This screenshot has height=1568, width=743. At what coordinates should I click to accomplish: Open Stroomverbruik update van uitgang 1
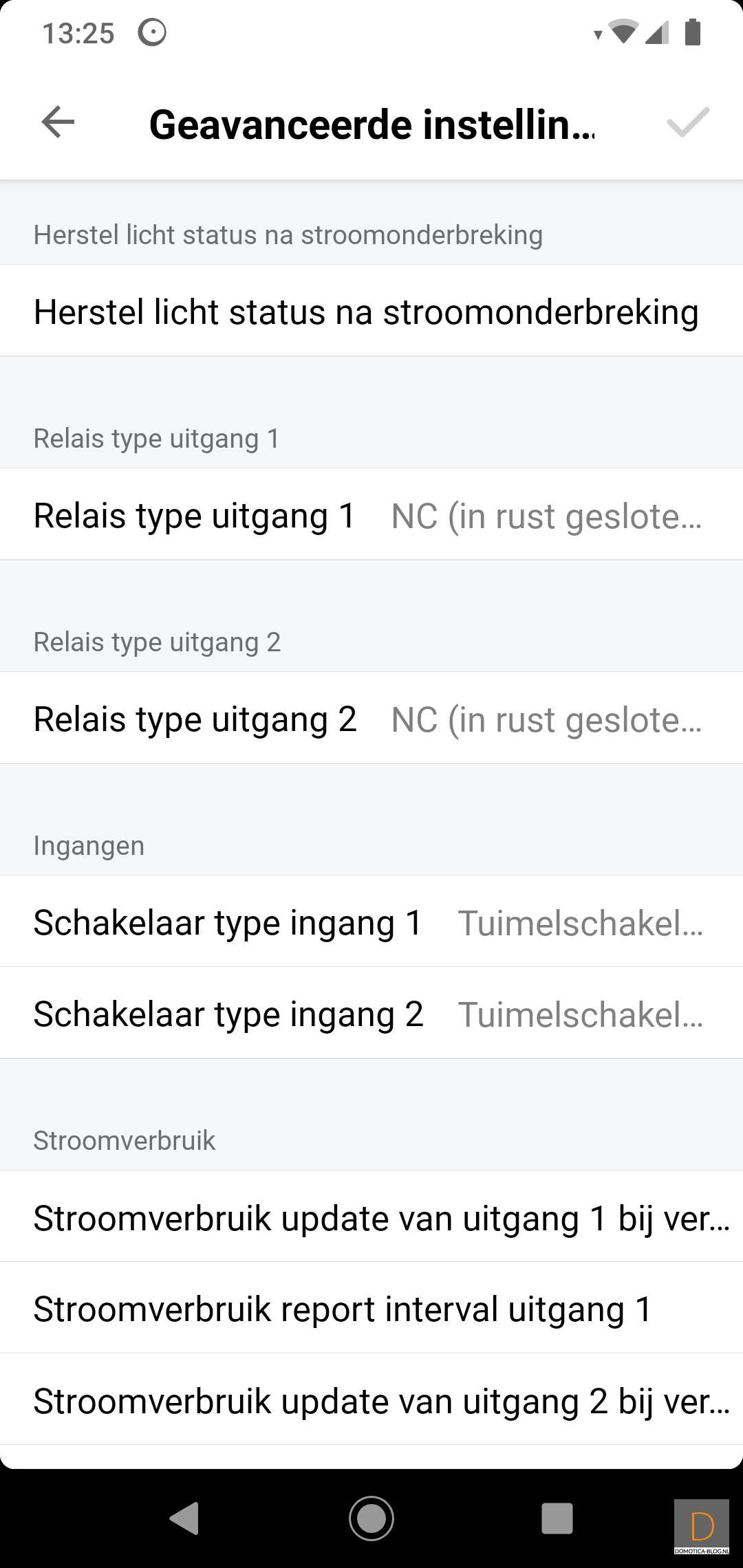click(371, 1217)
